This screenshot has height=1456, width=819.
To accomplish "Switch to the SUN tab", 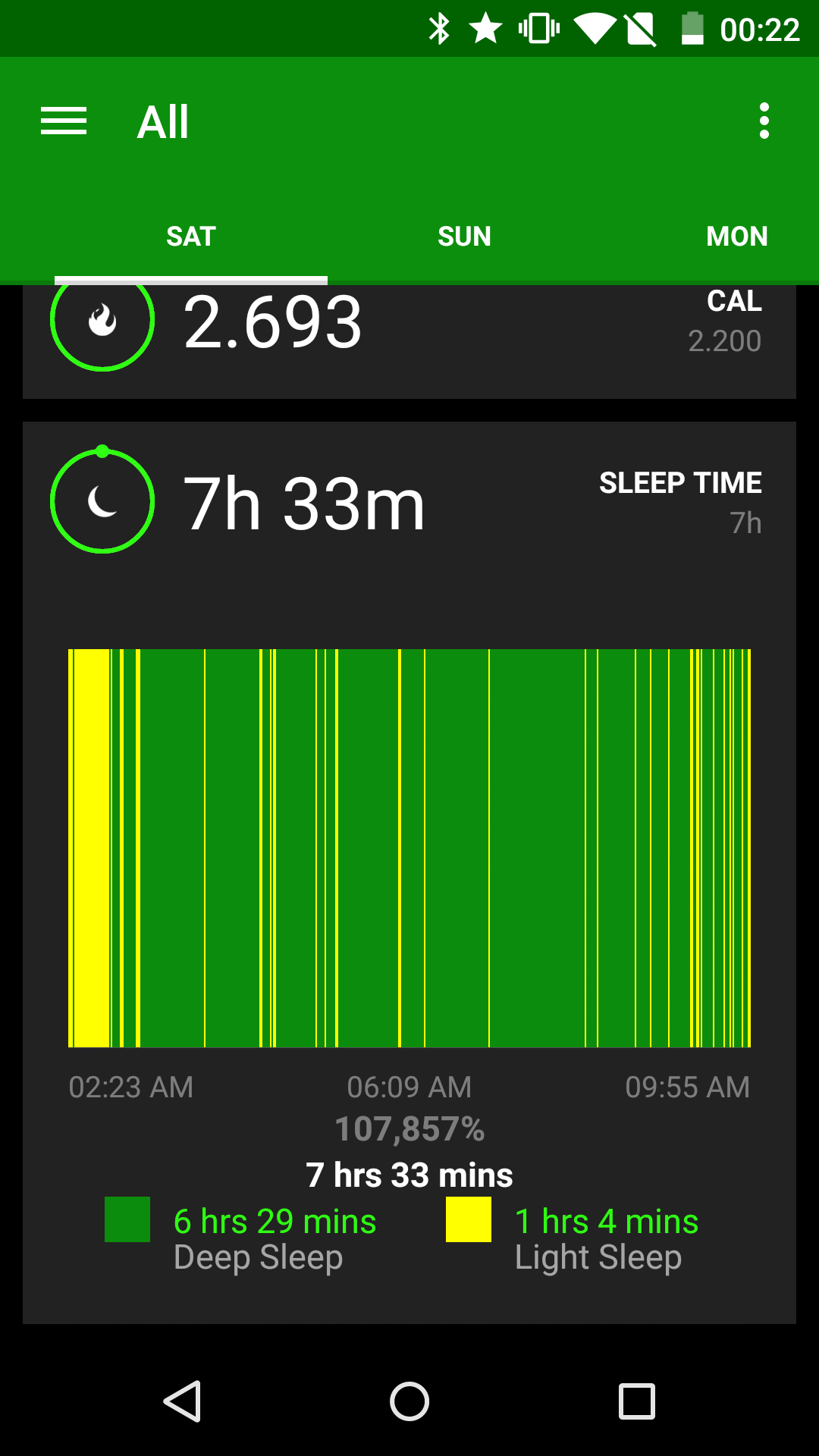I will [464, 237].
